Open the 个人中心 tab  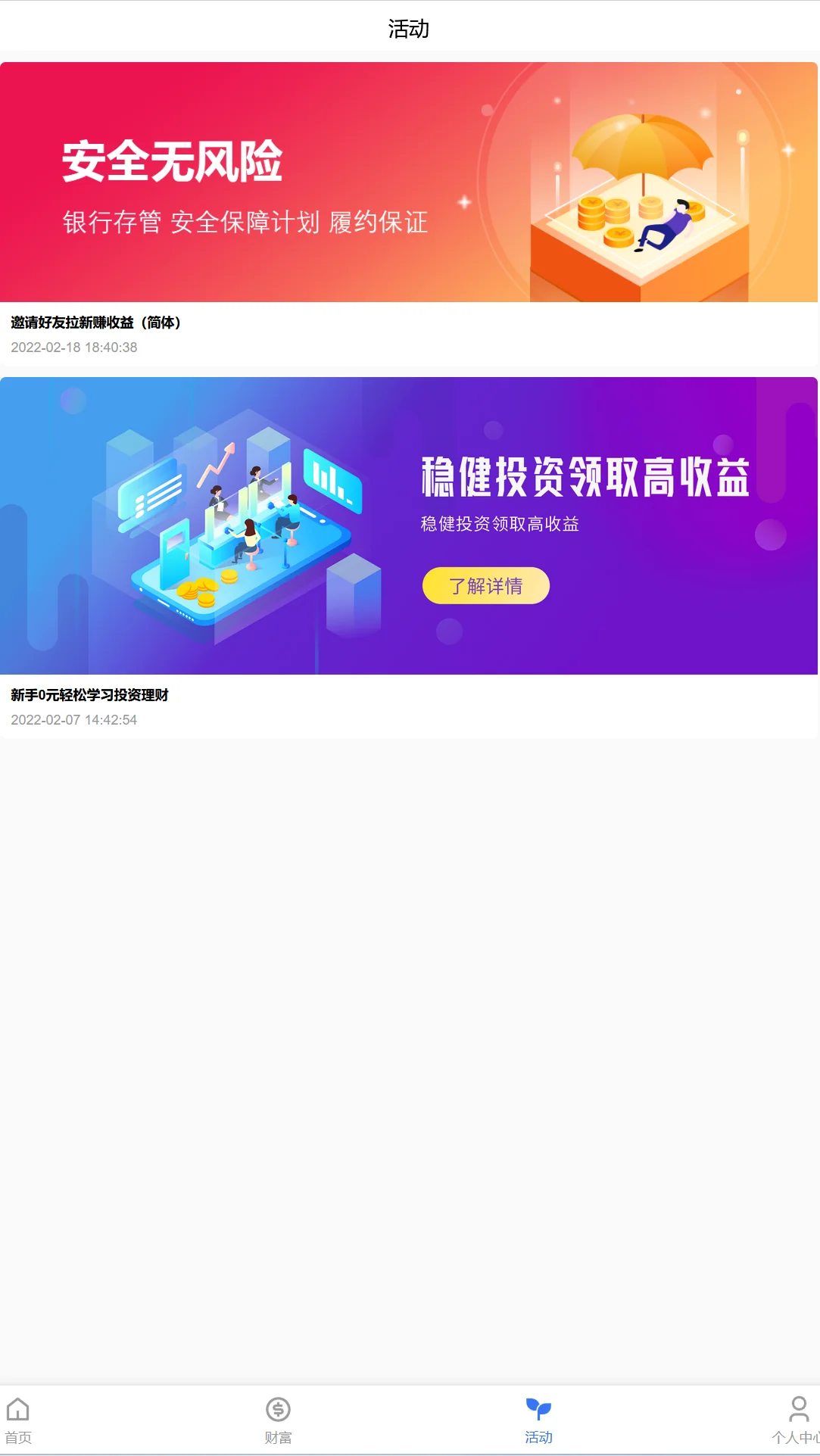797,1420
